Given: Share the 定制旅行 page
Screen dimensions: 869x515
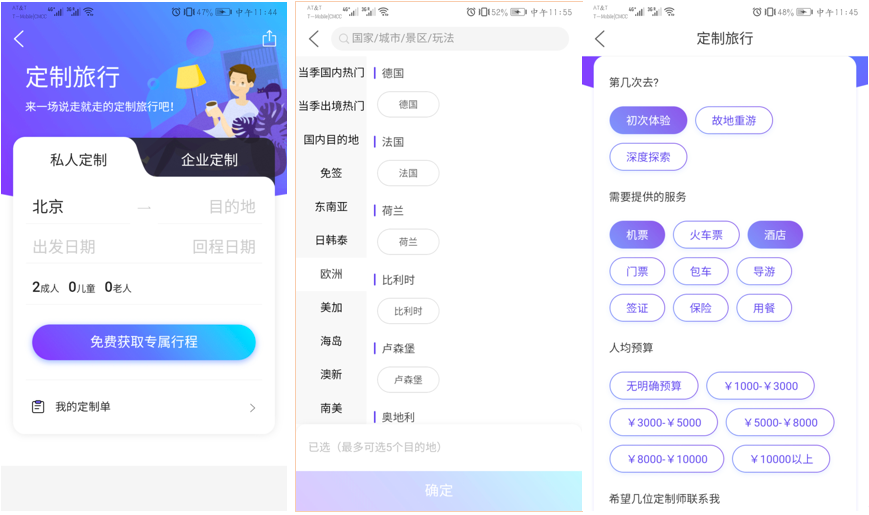Looking at the screenshot, I should click(269, 39).
